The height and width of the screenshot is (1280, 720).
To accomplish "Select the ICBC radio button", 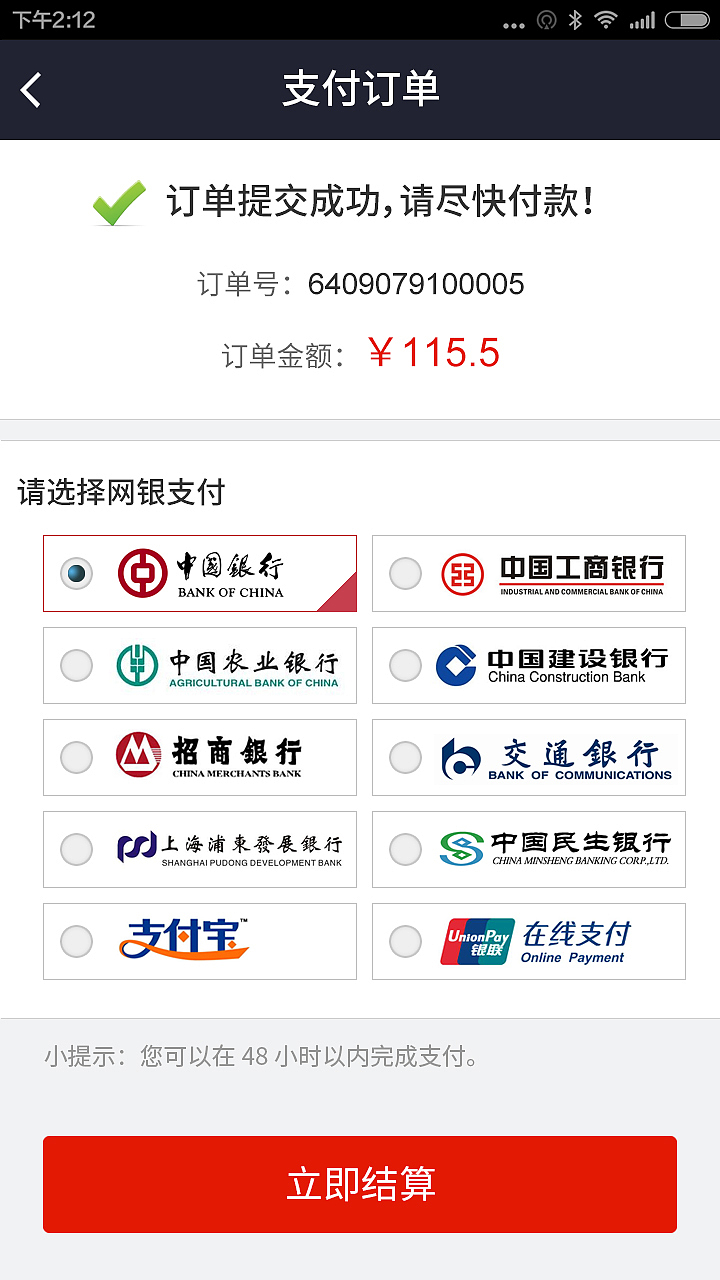I will (404, 573).
